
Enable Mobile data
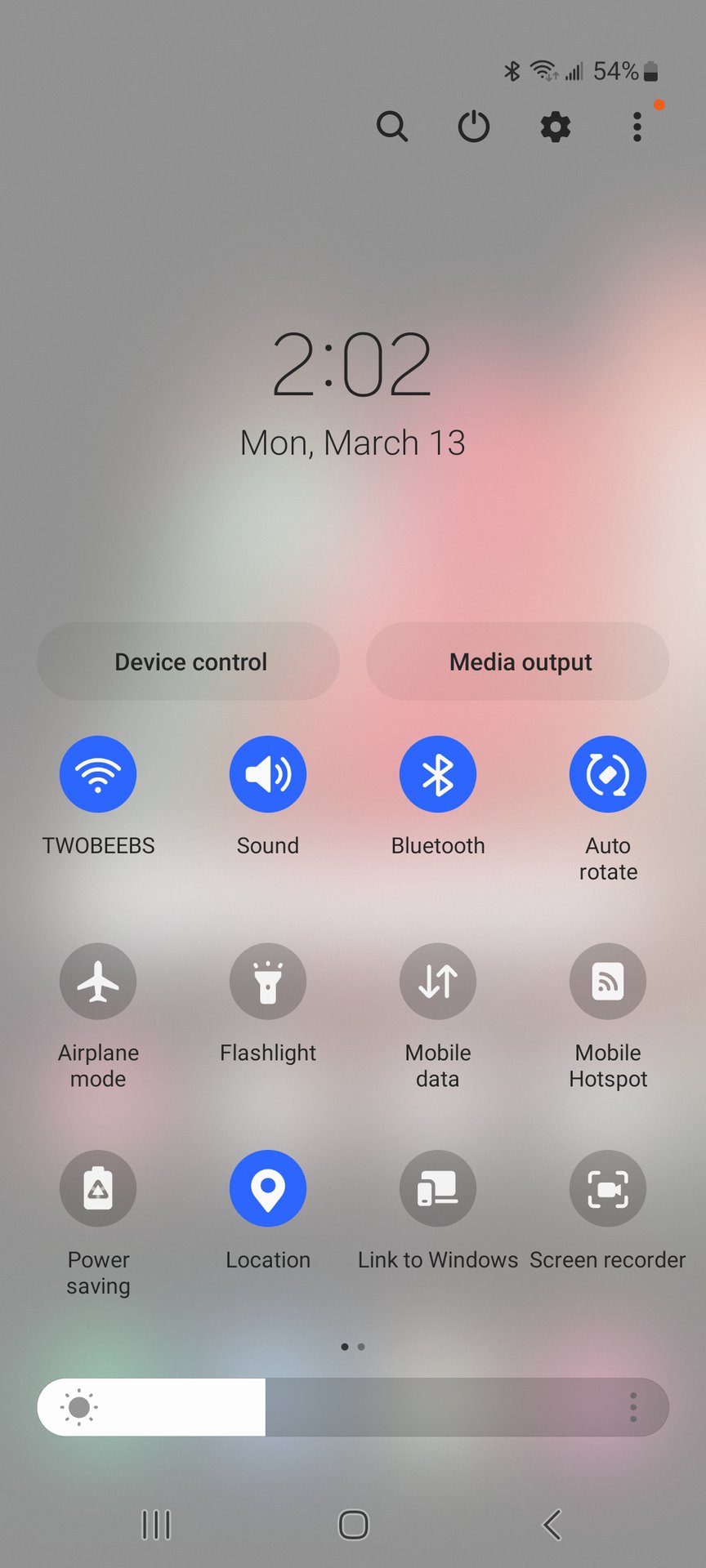[x=438, y=982]
